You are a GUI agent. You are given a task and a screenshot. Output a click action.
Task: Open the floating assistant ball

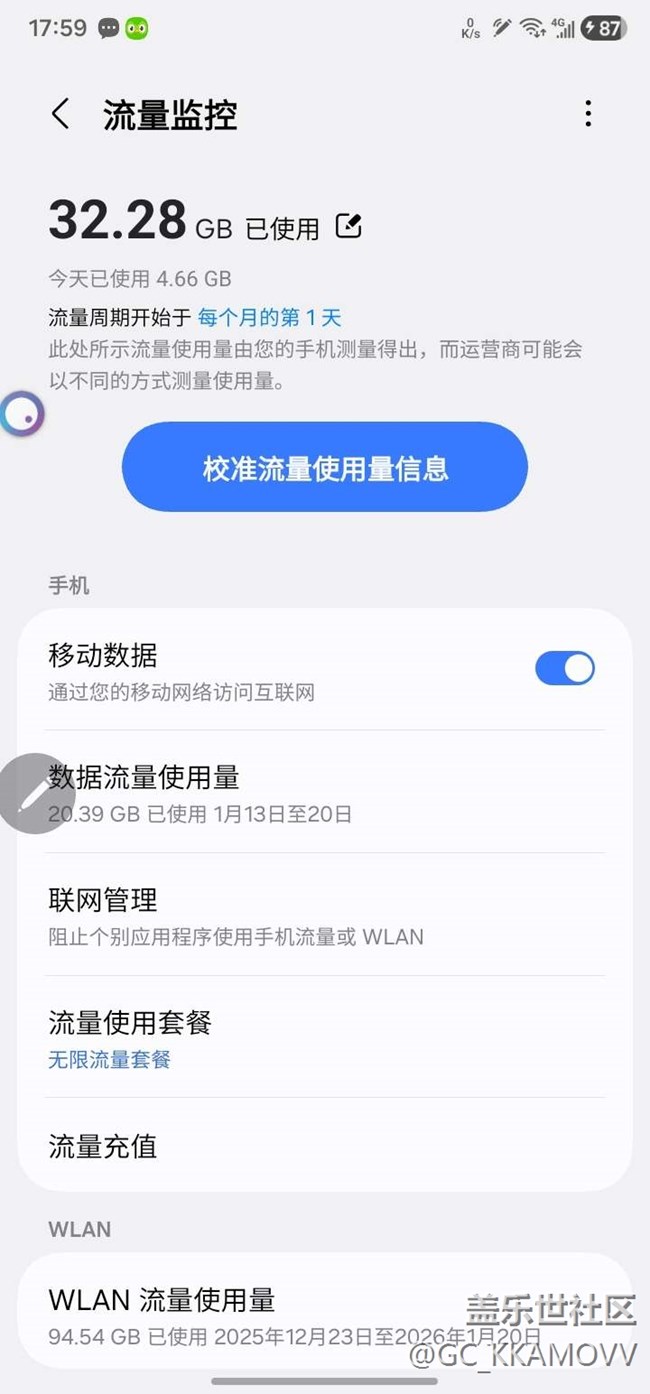coord(22,414)
